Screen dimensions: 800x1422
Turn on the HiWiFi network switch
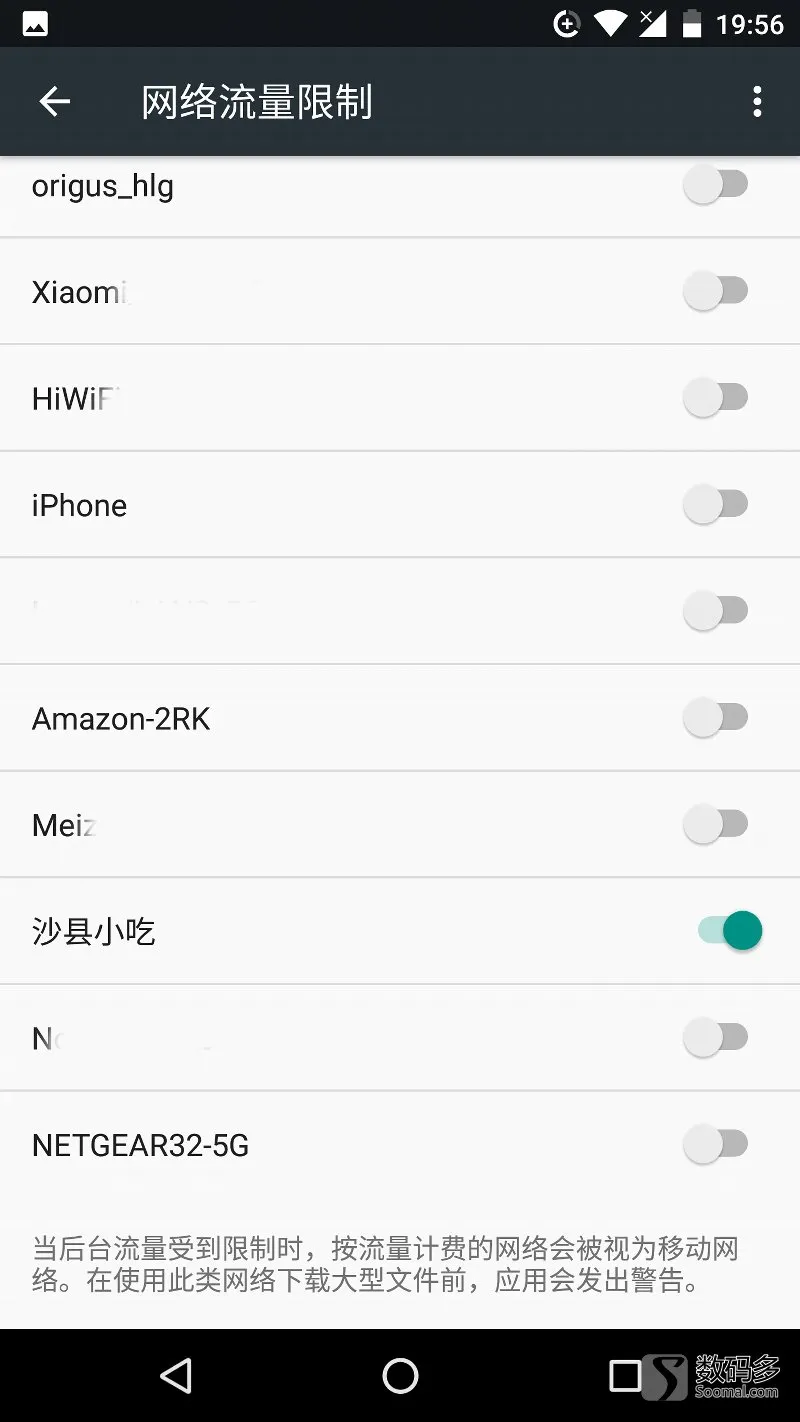[716, 397]
